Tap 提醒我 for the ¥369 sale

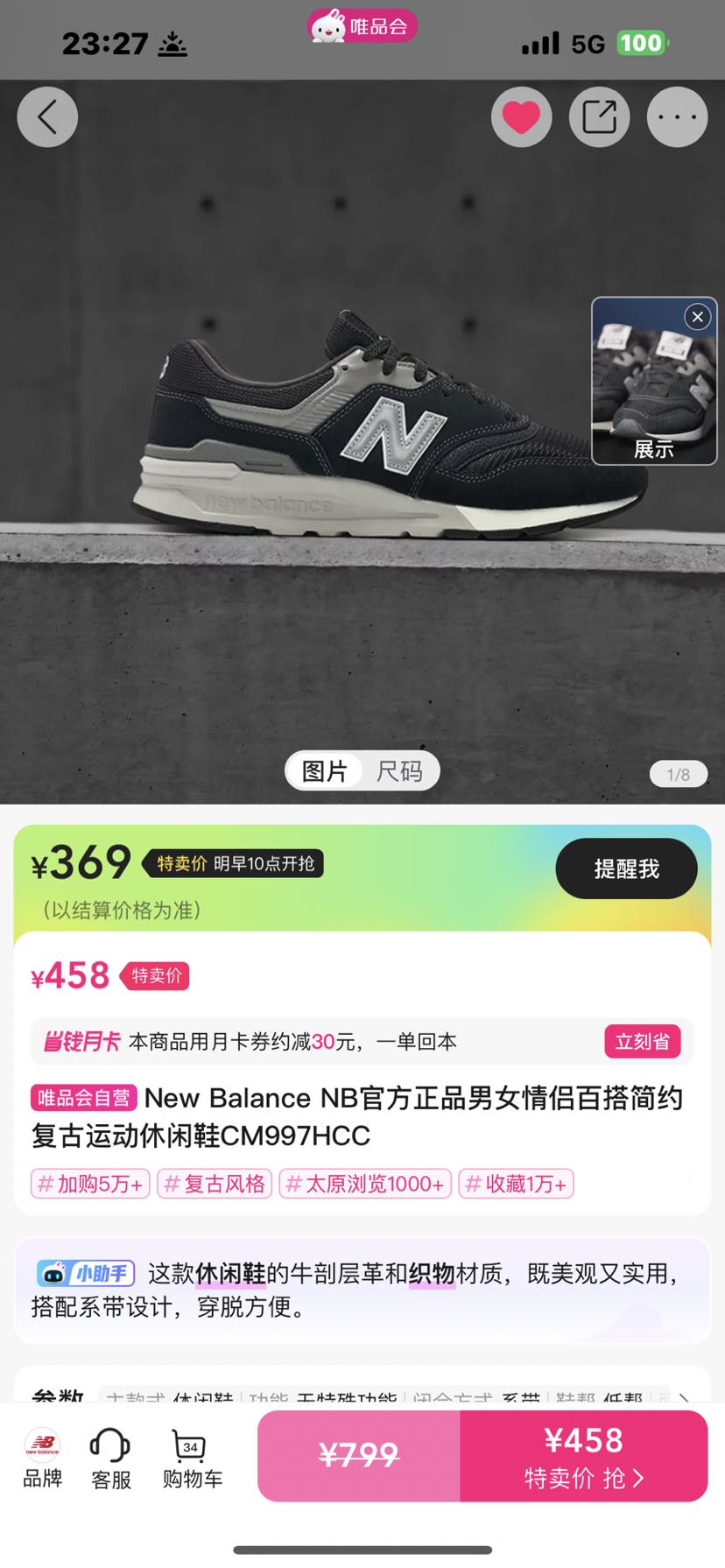pos(626,868)
